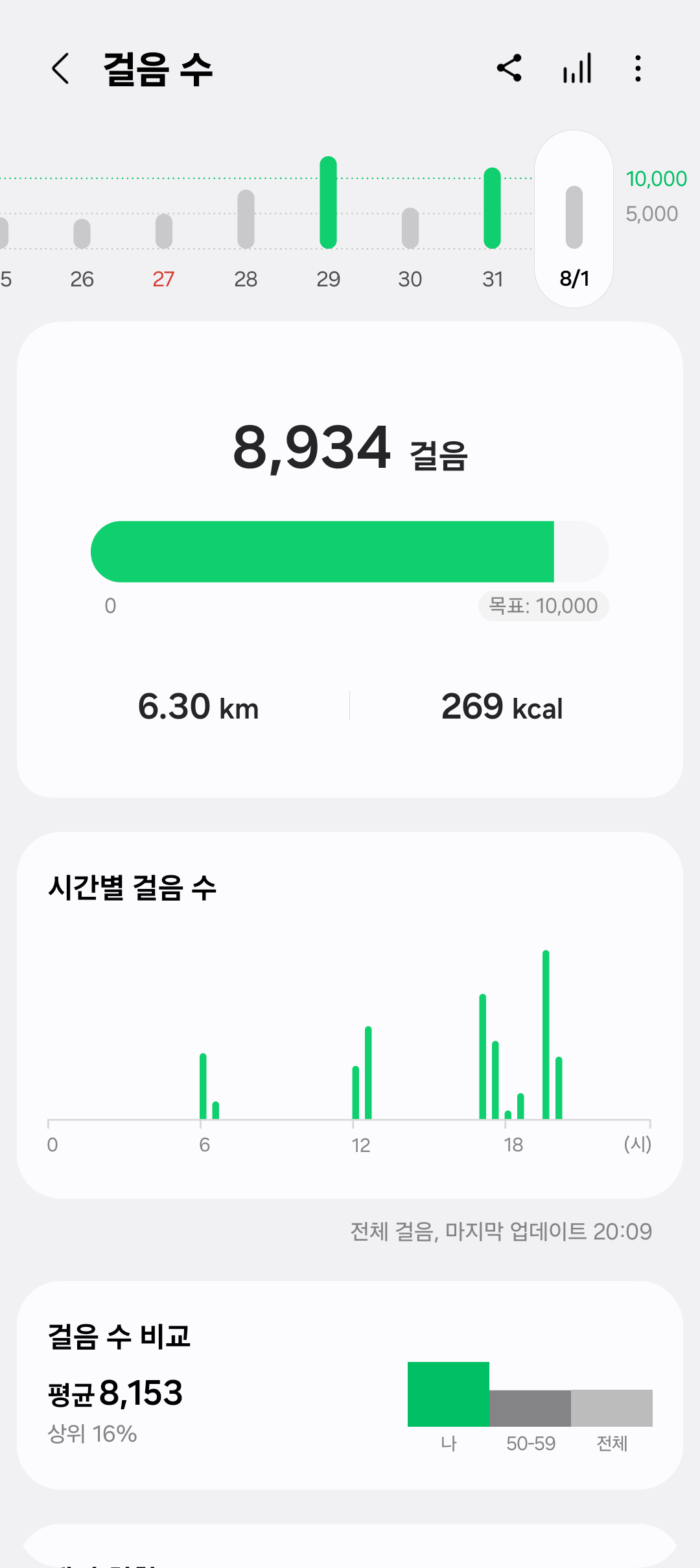Share the step count record

(509, 69)
